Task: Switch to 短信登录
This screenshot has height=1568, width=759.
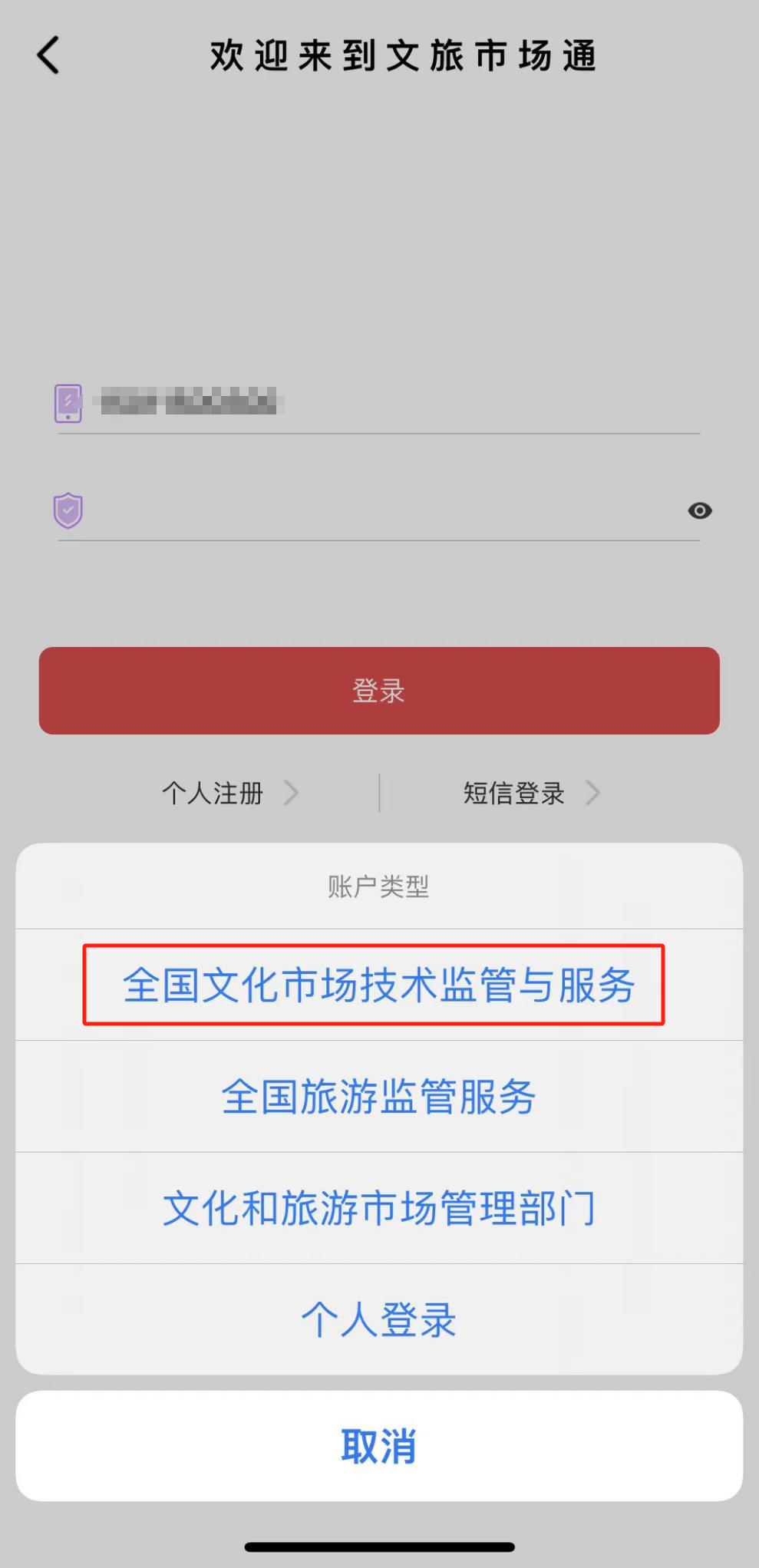Action: click(x=530, y=793)
